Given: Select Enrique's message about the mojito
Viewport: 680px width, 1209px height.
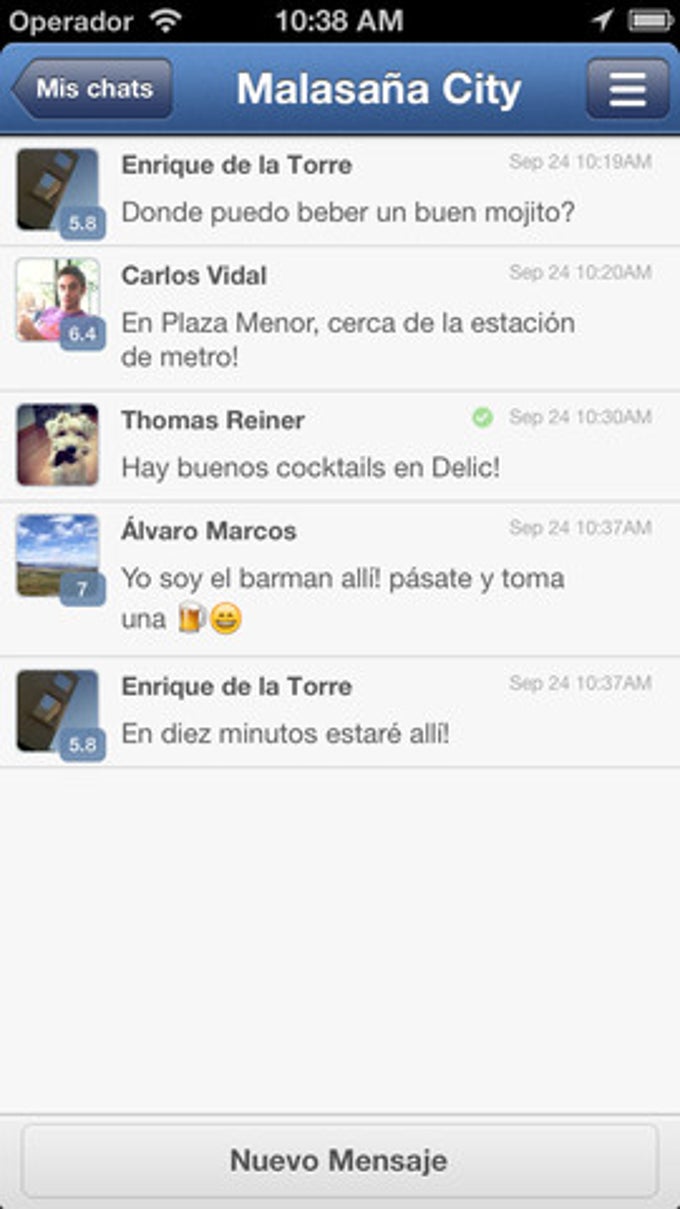Looking at the screenshot, I should 347,212.
